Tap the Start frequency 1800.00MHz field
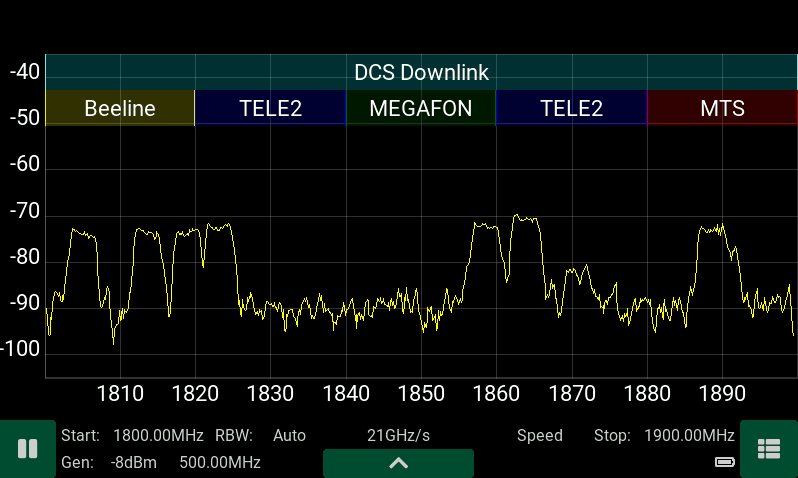The height and width of the screenshot is (478, 798). click(x=160, y=436)
